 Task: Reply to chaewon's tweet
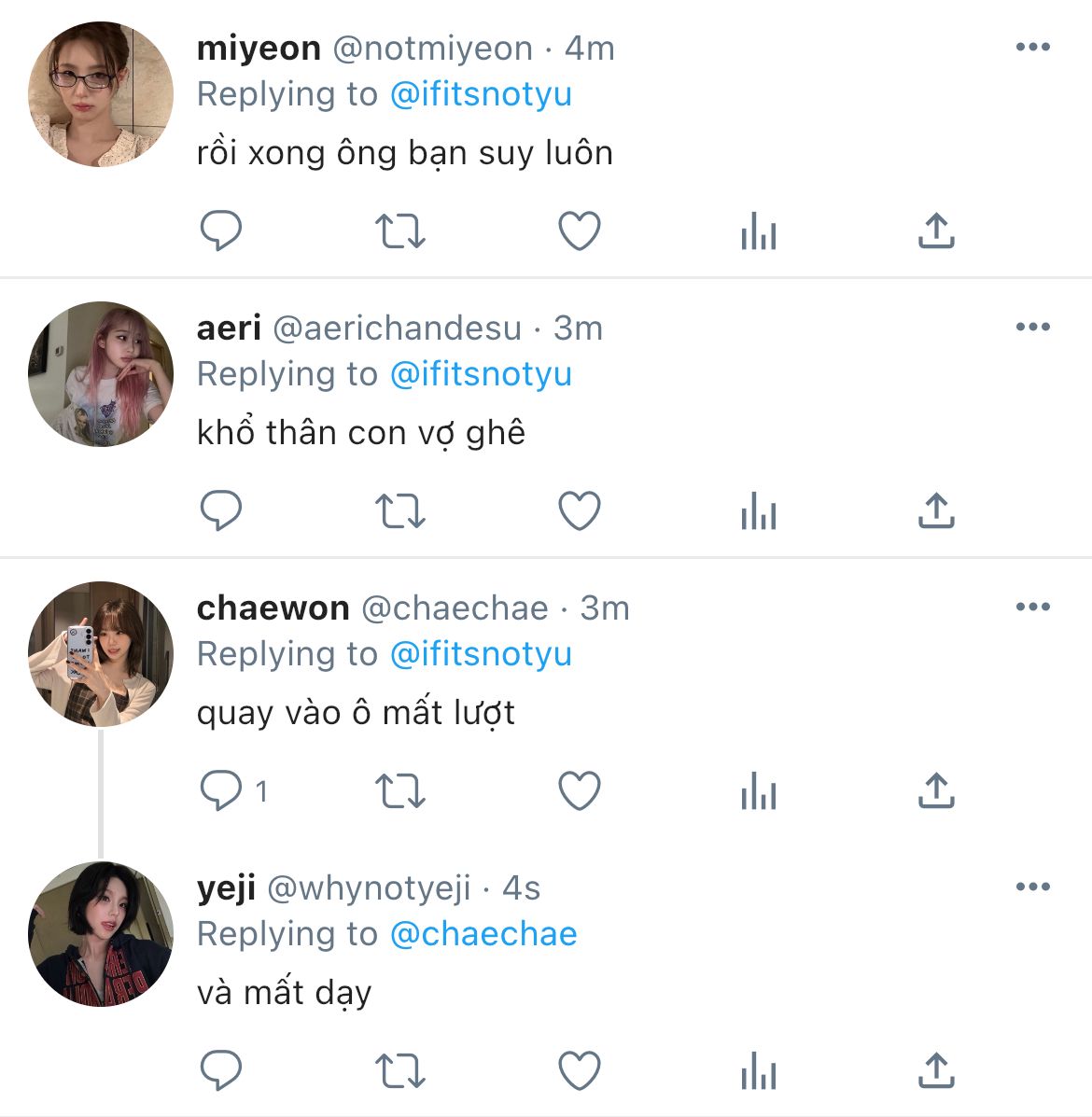[221, 790]
